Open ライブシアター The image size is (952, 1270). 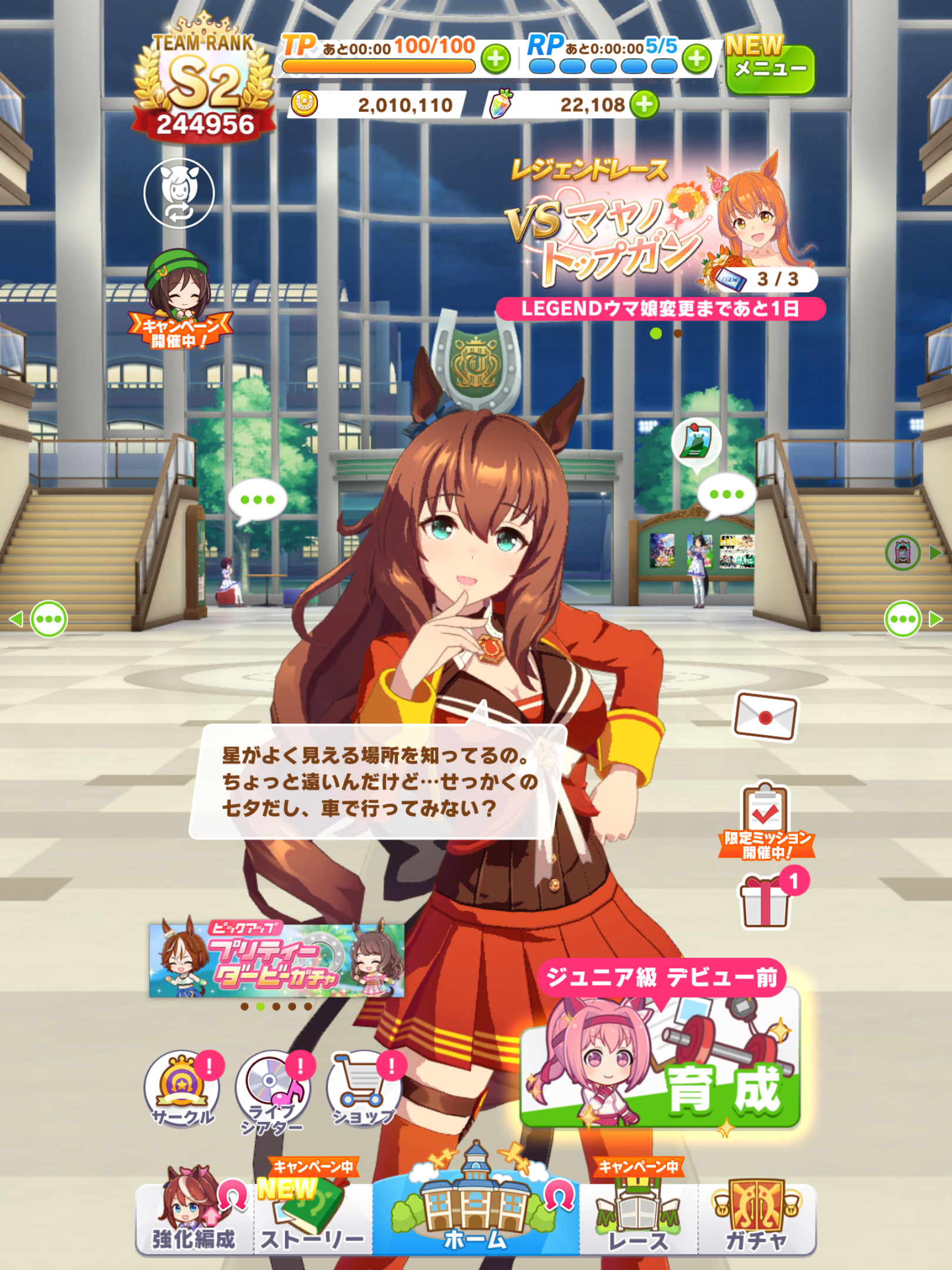click(273, 1091)
